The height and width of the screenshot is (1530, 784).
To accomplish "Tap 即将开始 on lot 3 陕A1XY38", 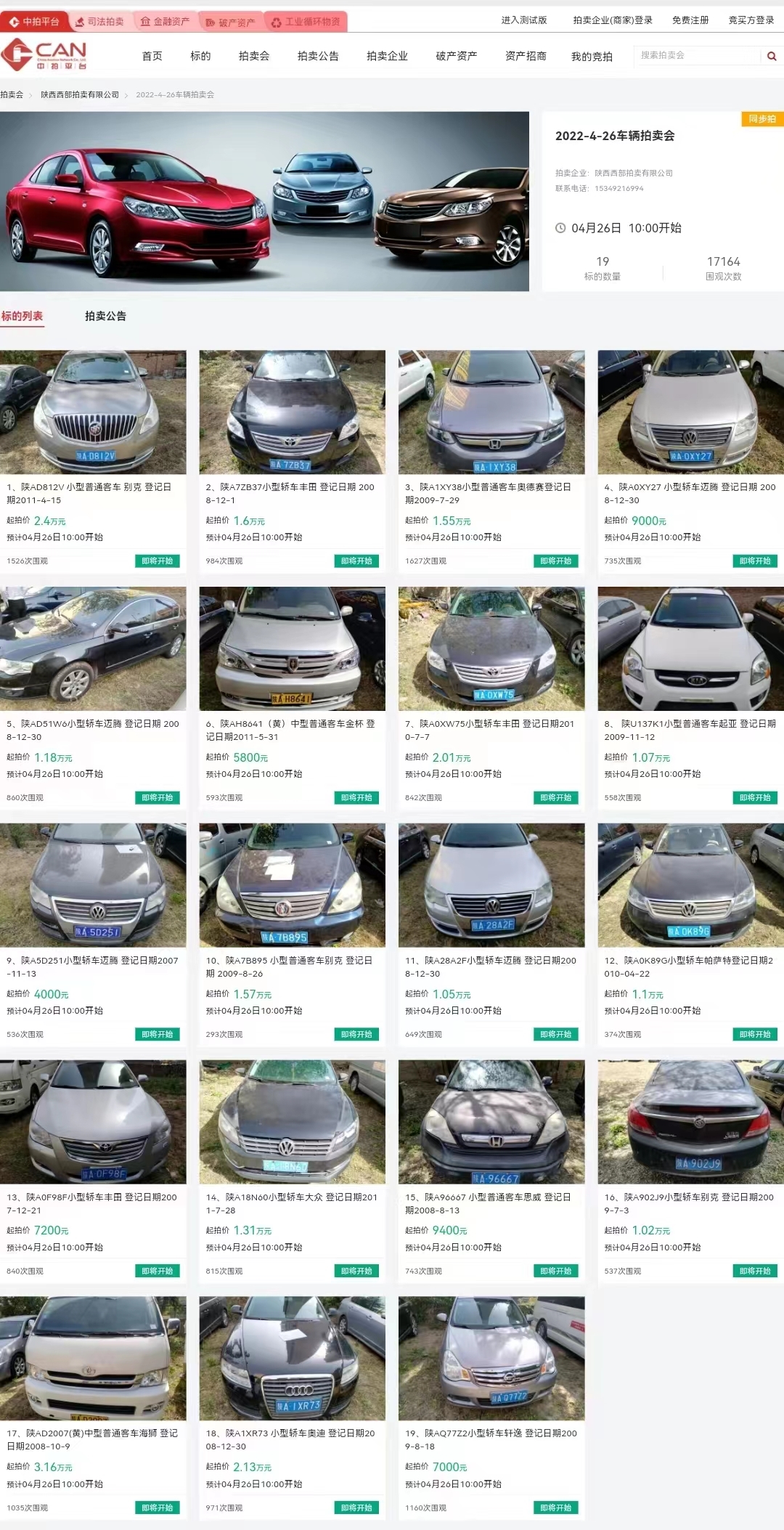I will pyautogui.click(x=556, y=561).
